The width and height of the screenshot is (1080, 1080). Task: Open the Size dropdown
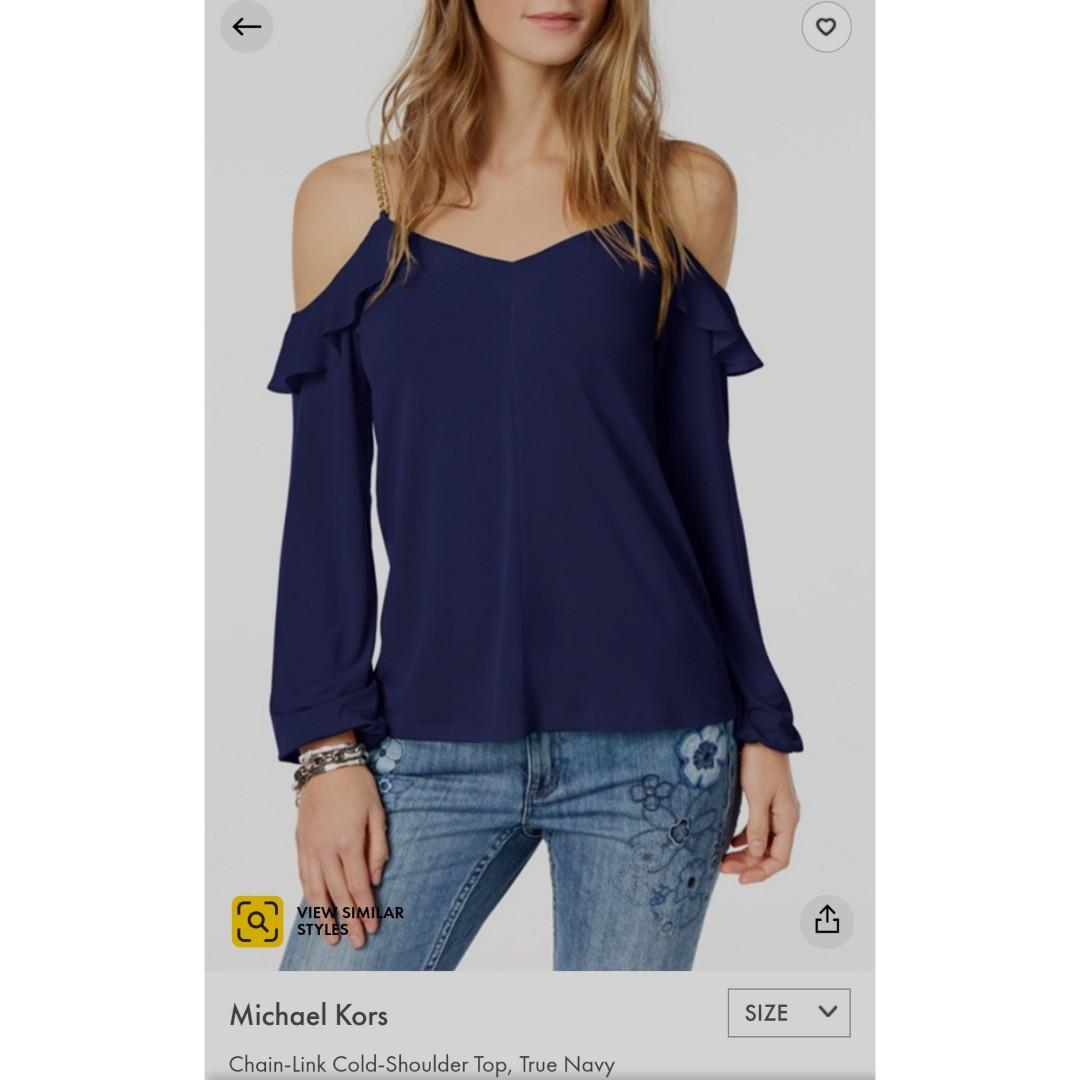click(789, 1012)
